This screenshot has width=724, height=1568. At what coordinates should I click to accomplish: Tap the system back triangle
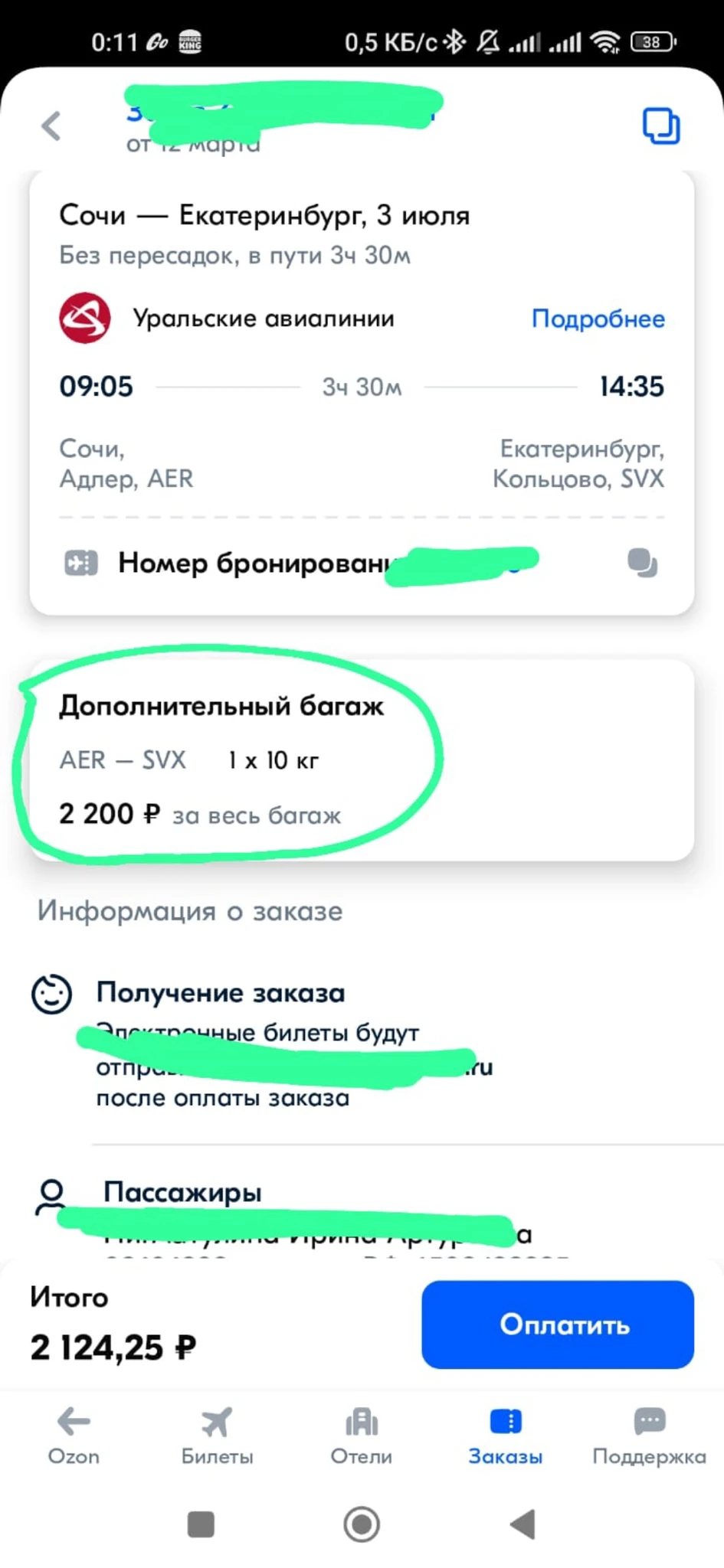tap(523, 1524)
